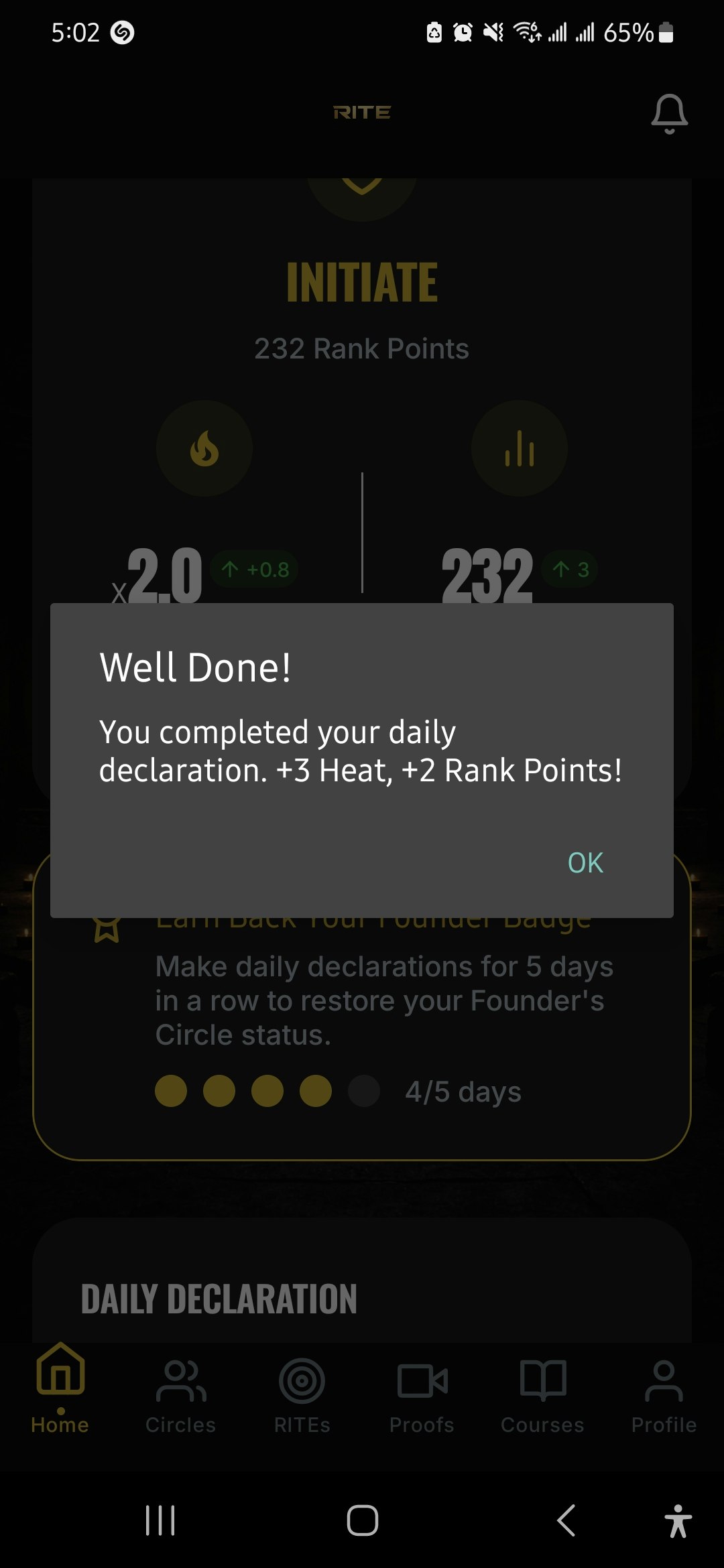Tap the system back button
The width and height of the screenshot is (724, 1568).
point(566,1520)
